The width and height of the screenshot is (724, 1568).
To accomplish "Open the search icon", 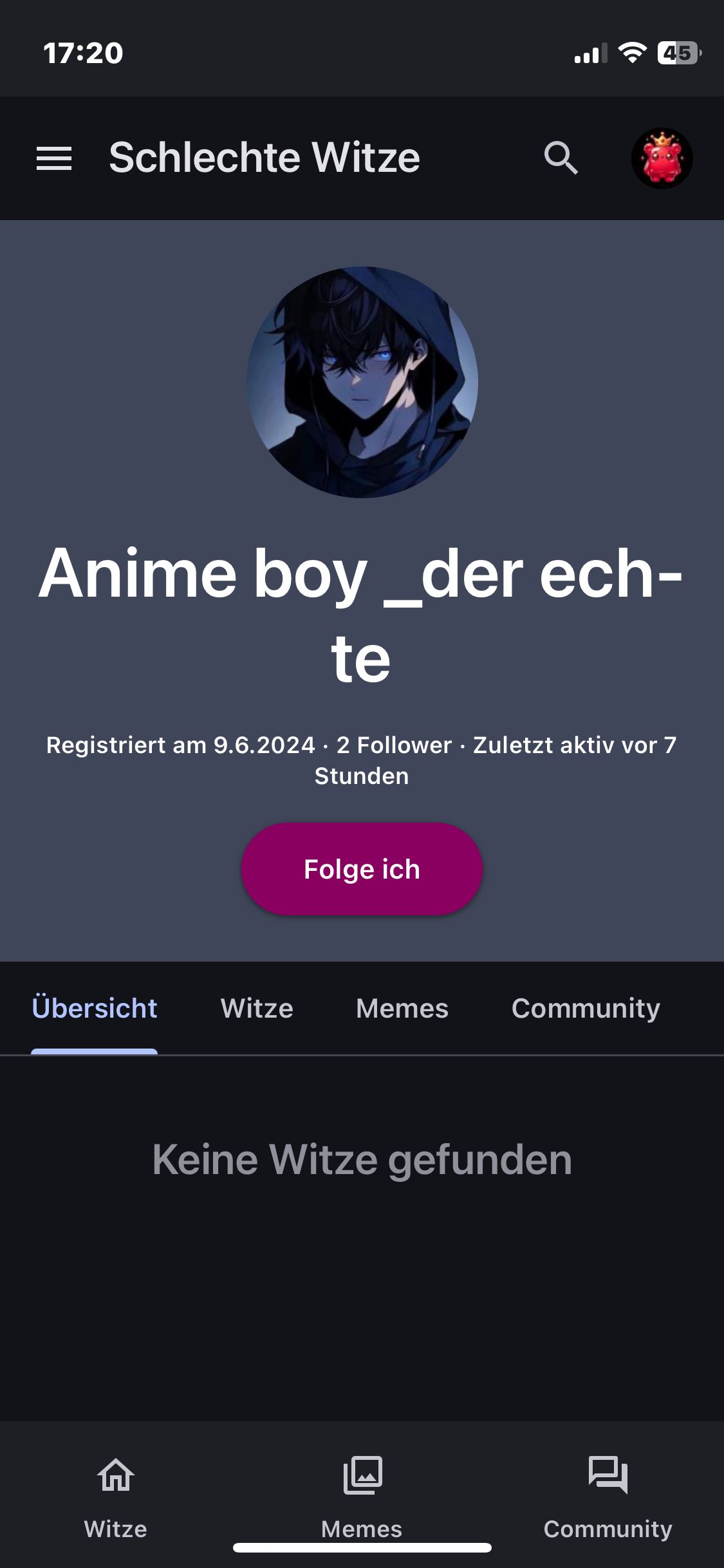I will pos(561,158).
